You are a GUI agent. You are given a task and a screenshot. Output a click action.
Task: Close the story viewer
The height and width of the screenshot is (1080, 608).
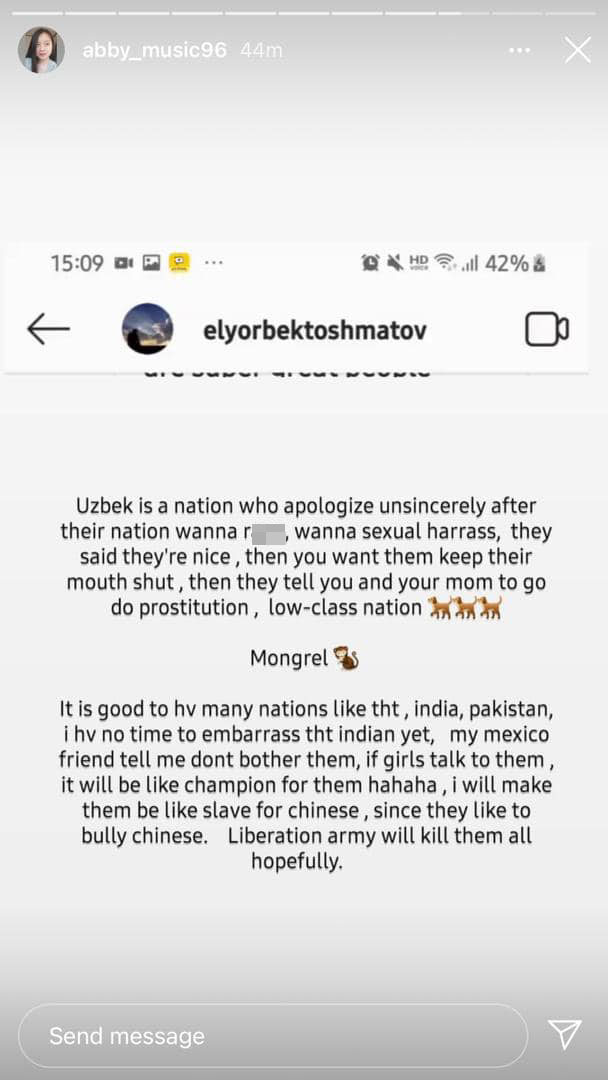tap(577, 50)
